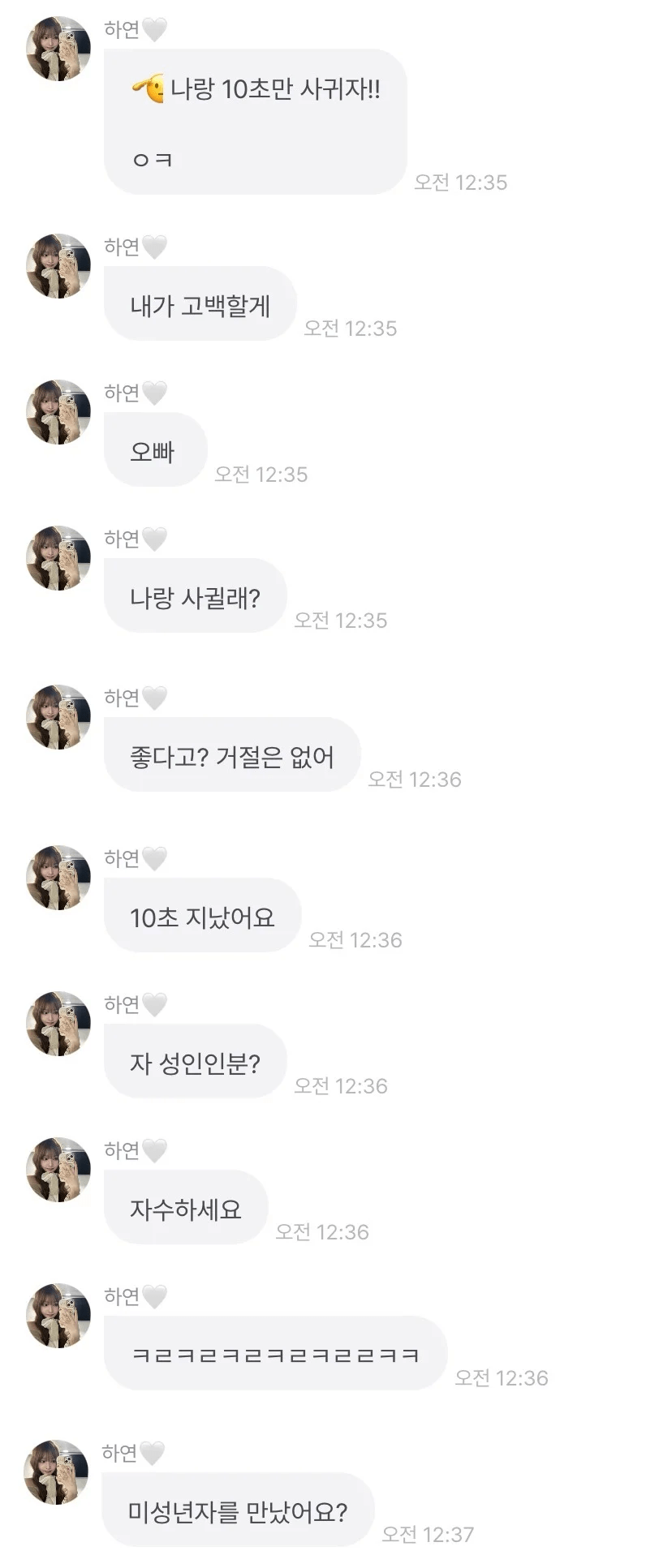Open avatar next to '10초 지났어요' message
The height and width of the screenshot is (1568, 672).
[58, 878]
